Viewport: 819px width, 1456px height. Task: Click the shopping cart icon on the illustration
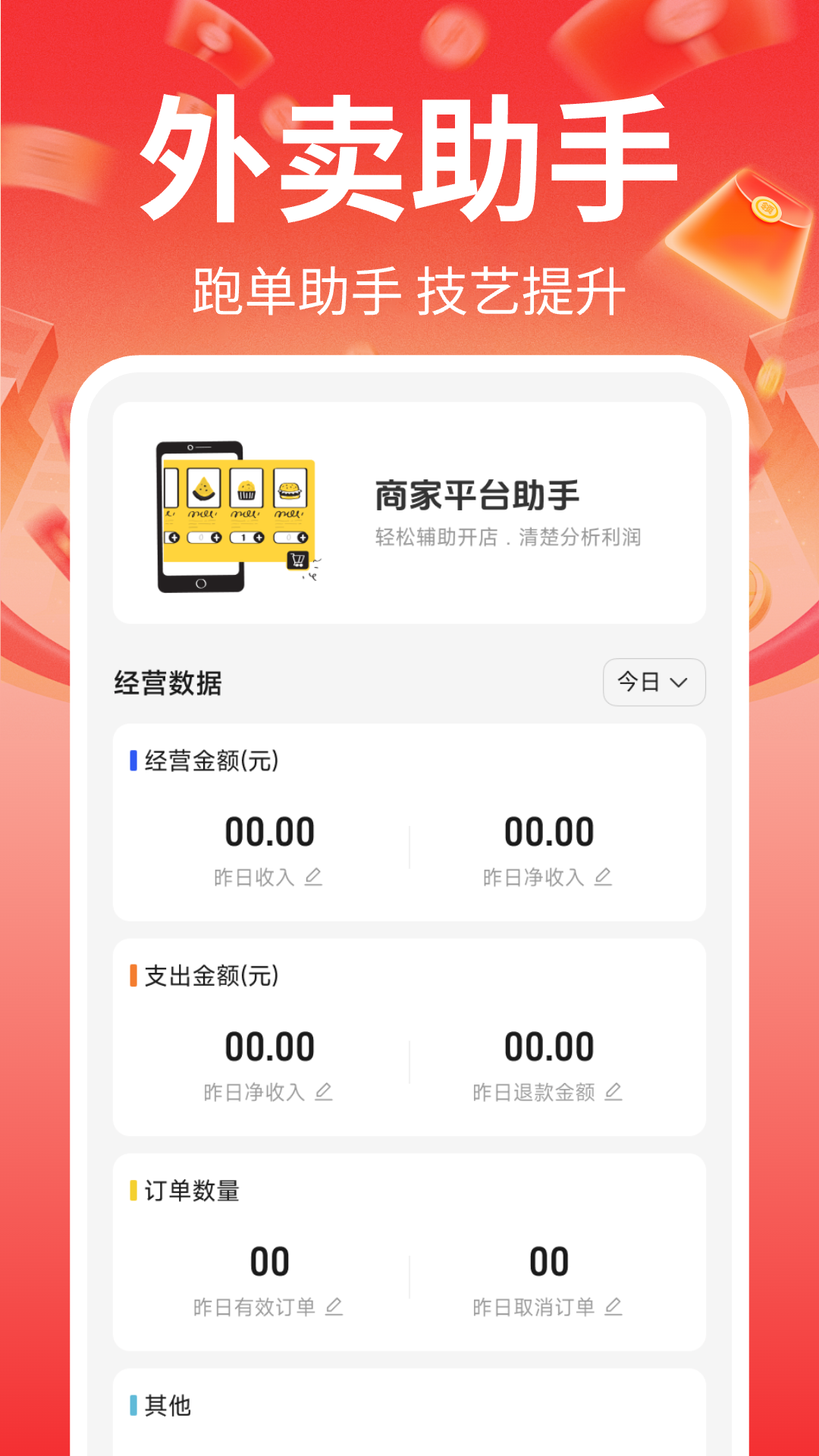click(x=298, y=559)
